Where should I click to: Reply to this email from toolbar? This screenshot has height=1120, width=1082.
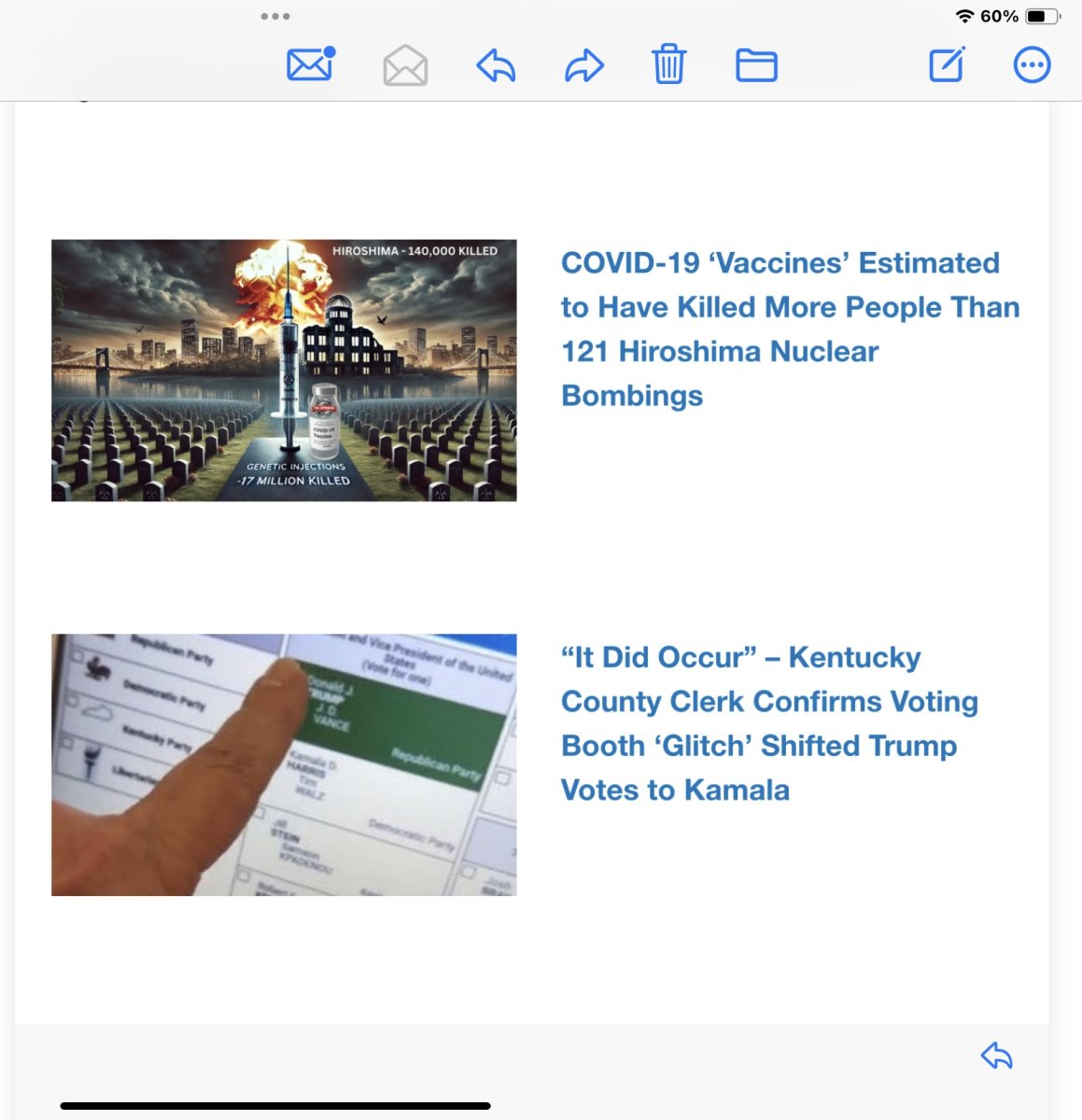point(496,66)
